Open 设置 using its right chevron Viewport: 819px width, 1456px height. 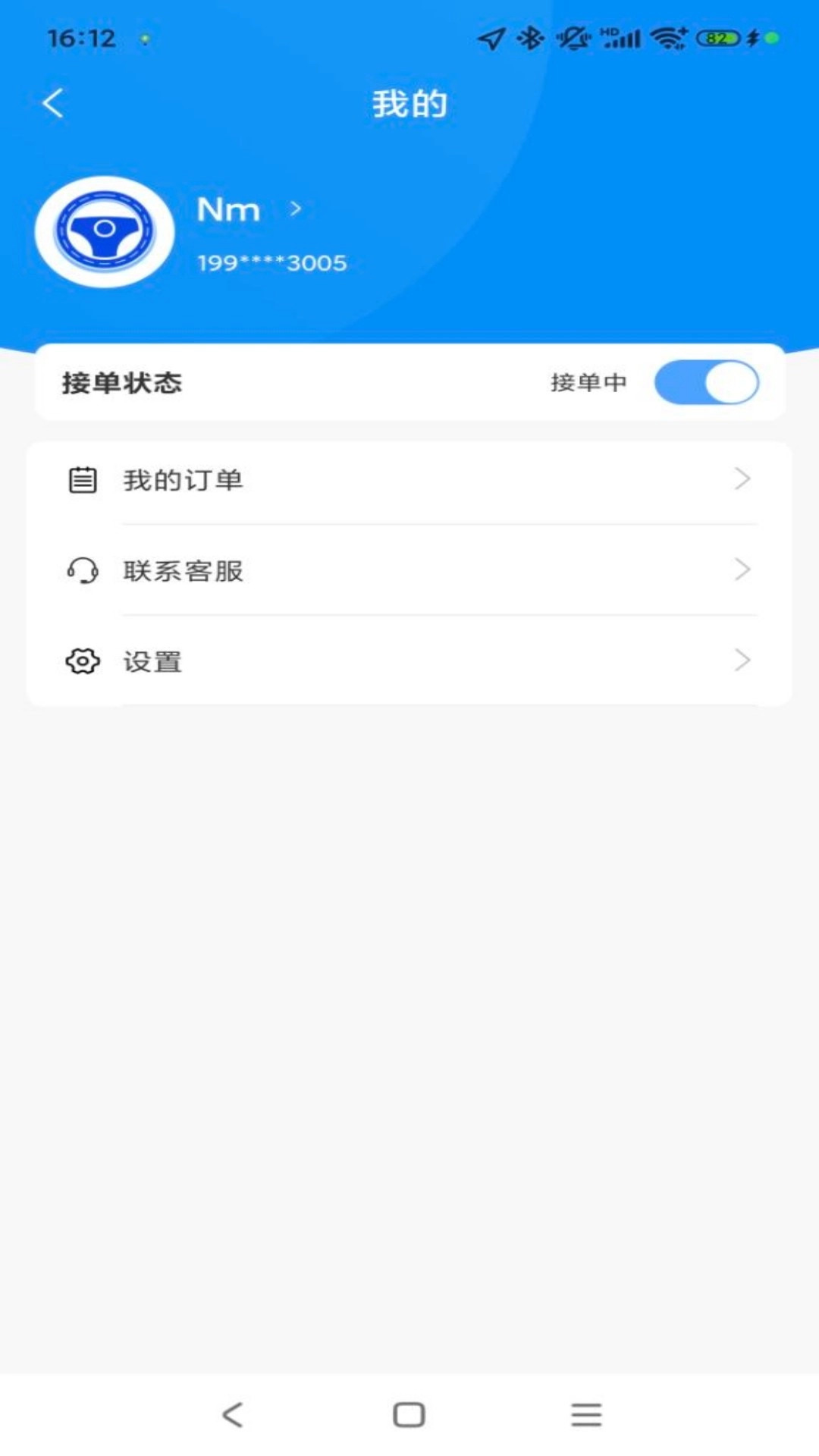742,661
